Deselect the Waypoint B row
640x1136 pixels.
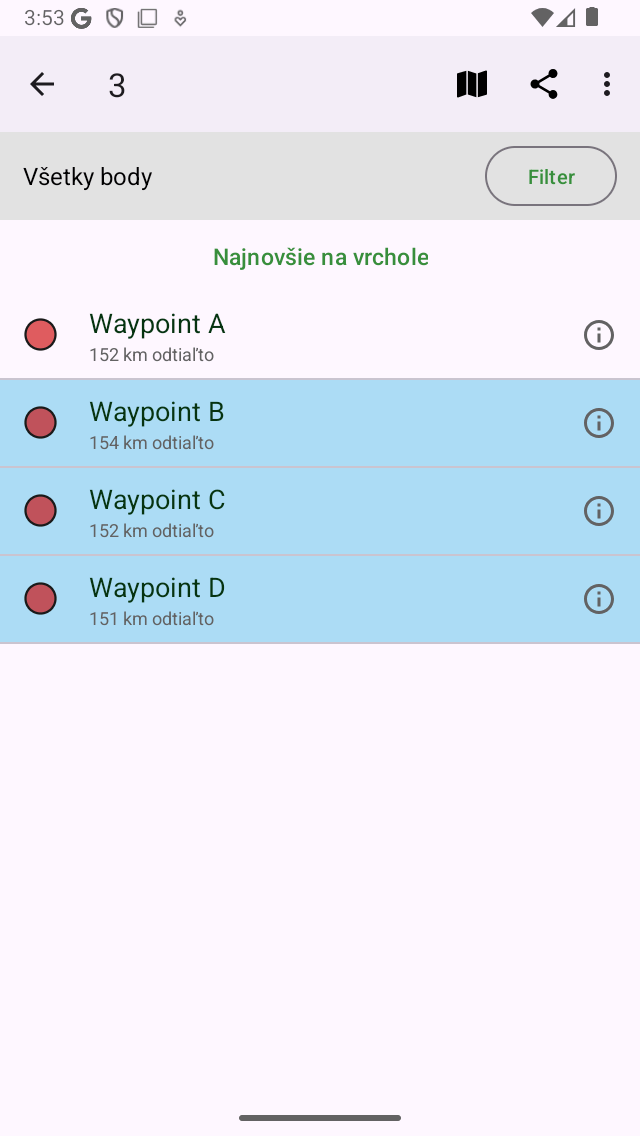320,423
